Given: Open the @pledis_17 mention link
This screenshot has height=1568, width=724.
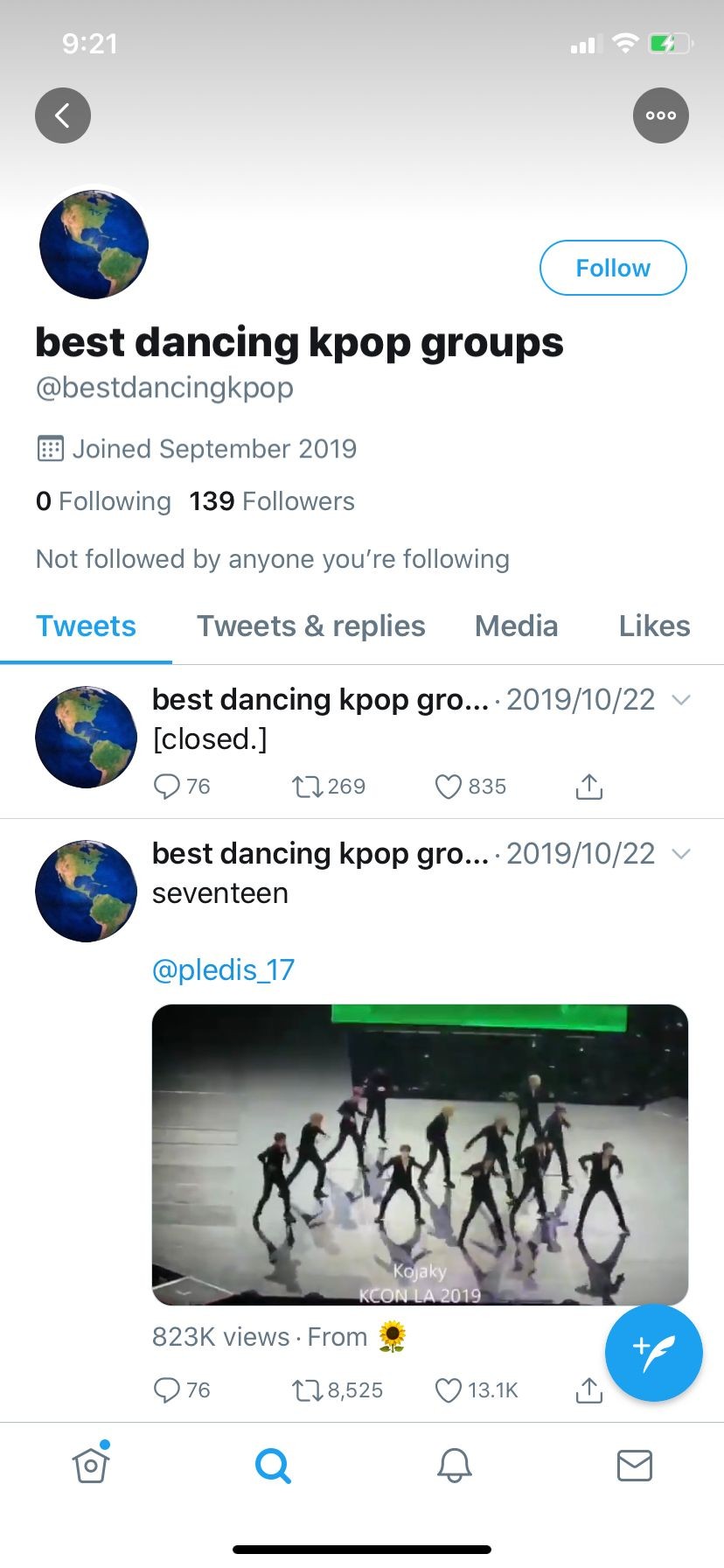Looking at the screenshot, I should [224, 969].
